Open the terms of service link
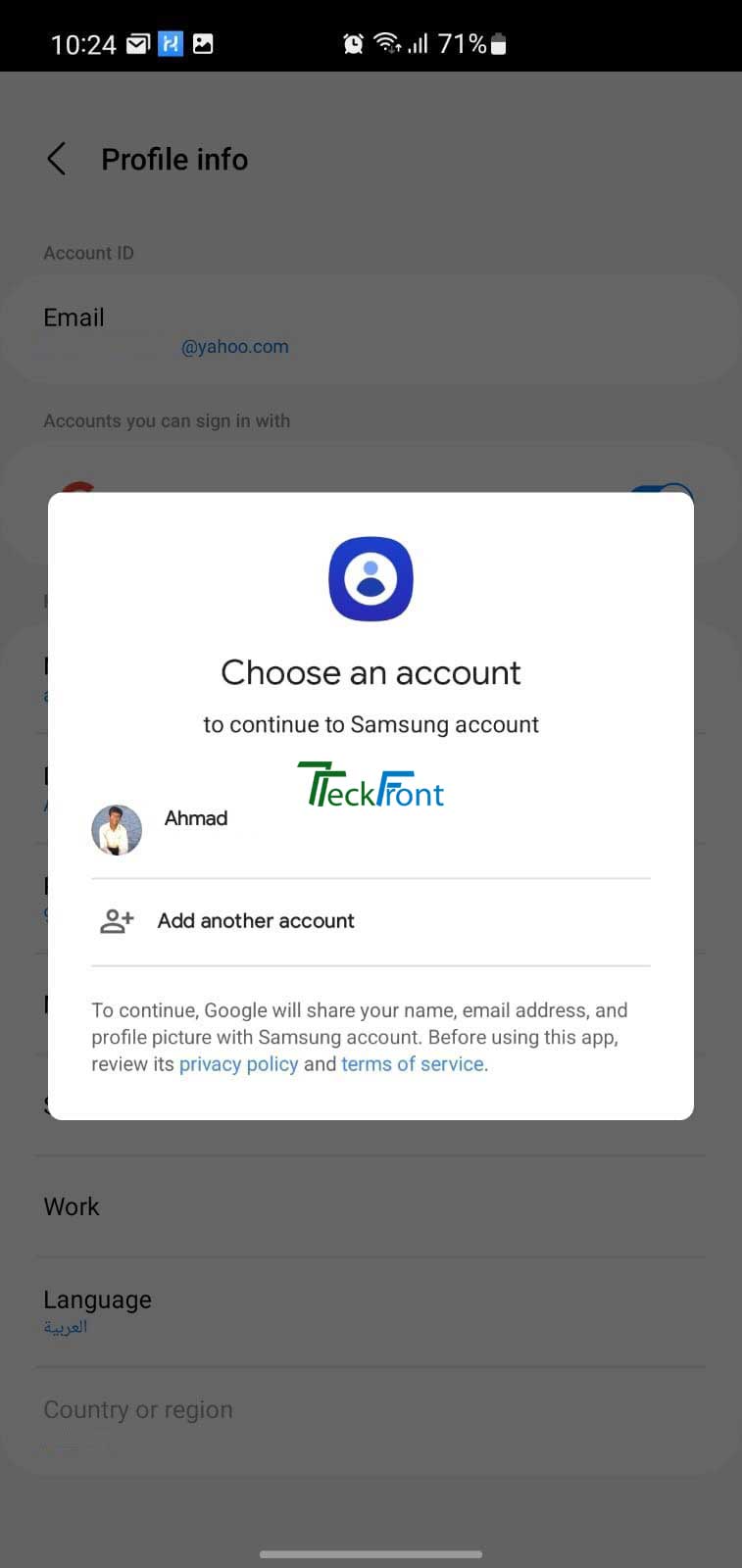742x1568 pixels. point(413,1064)
